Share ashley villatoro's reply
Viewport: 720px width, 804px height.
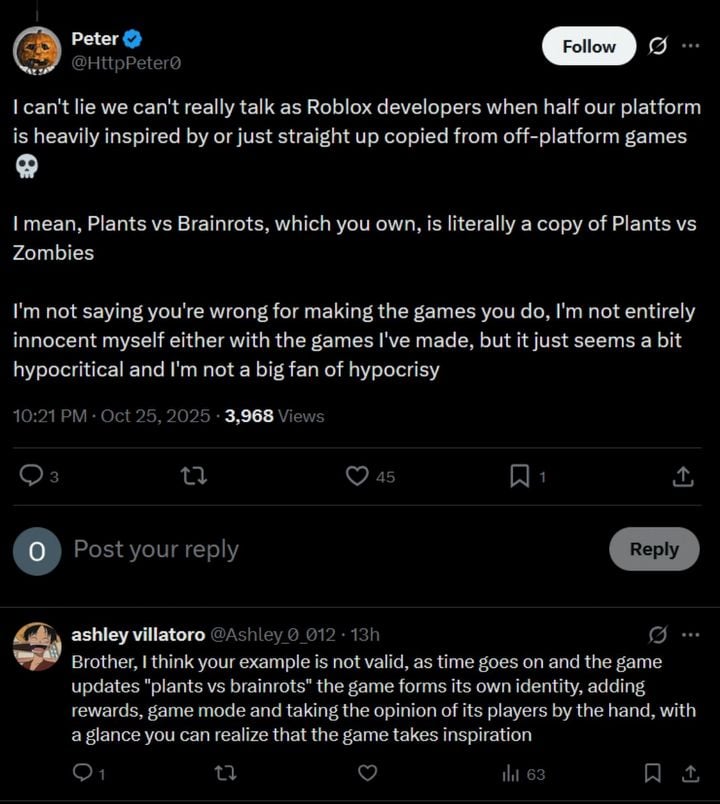click(x=690, y=772)
